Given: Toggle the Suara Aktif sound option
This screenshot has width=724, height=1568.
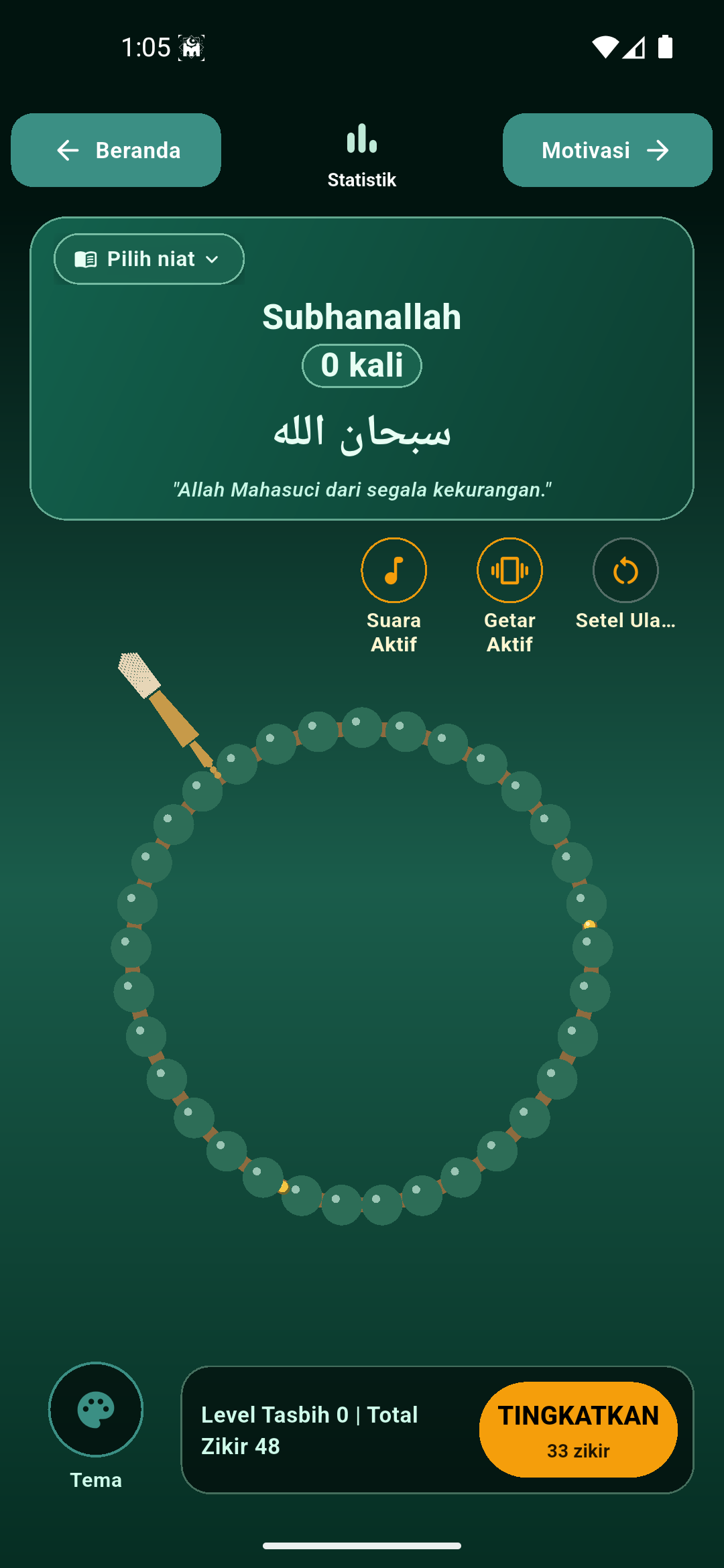Looking at the screenshot, I should coord(394,570).
